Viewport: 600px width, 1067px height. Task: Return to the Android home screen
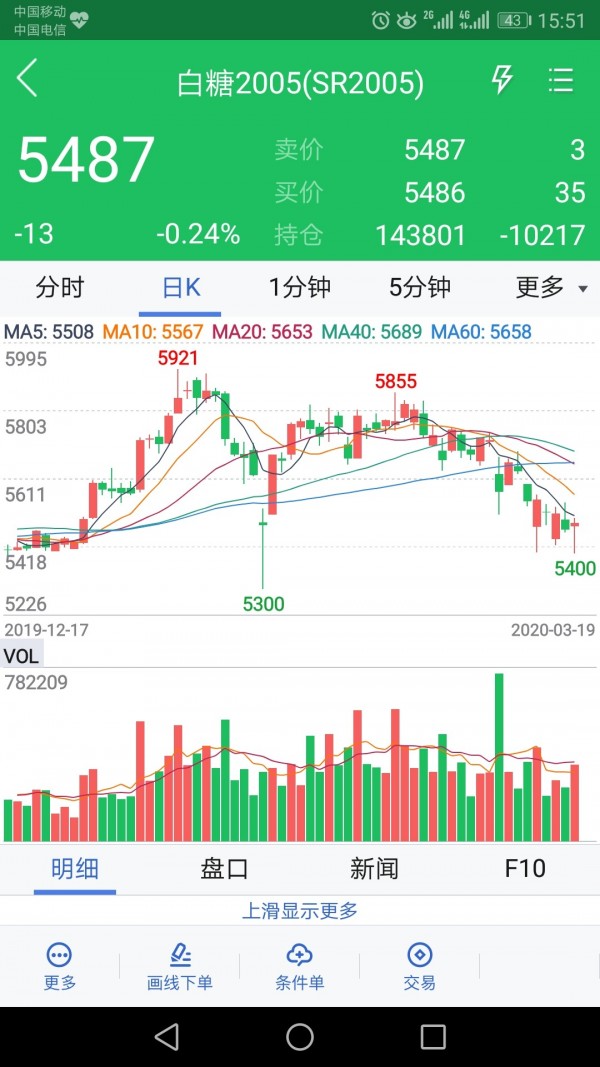pyautogui.click(x=300, y=1036)
